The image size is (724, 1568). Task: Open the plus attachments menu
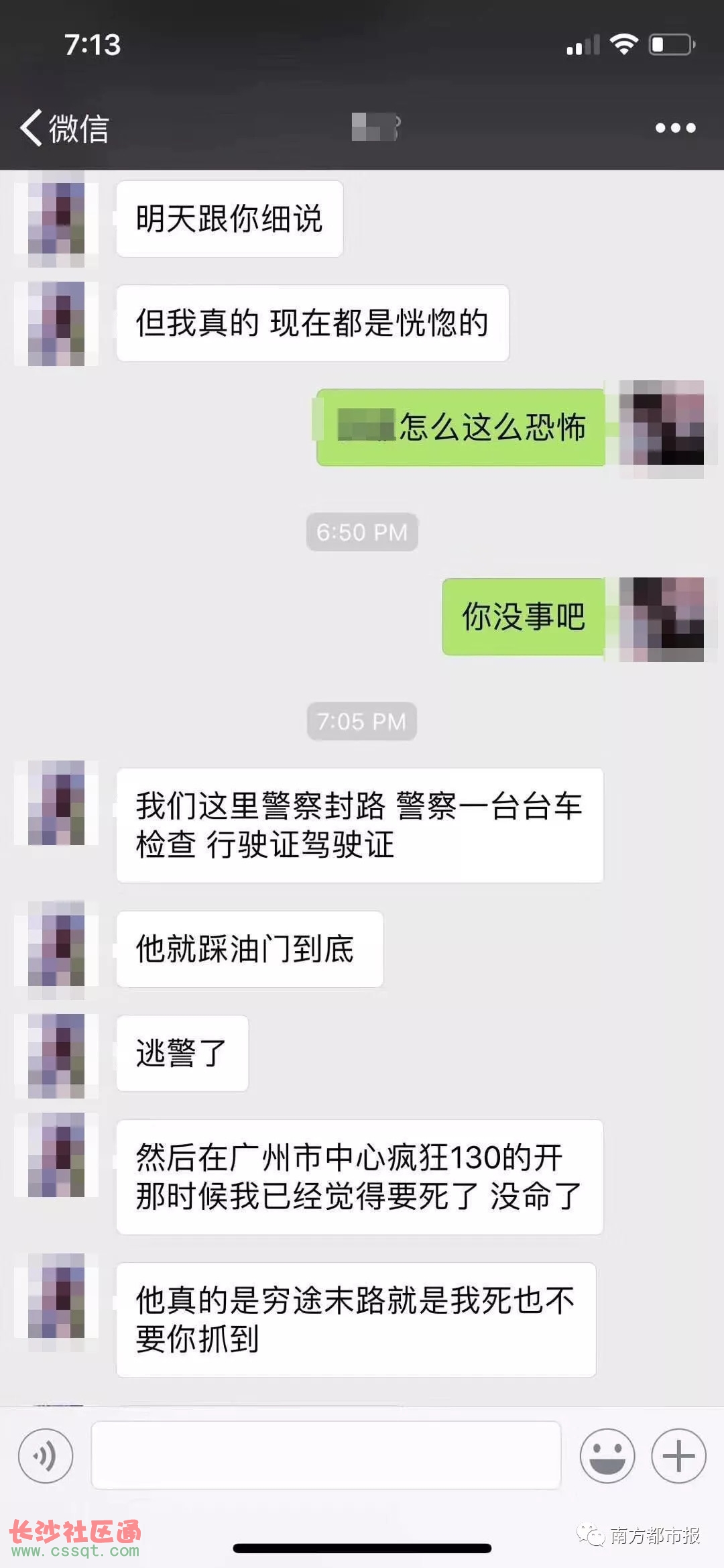(x=678, y=1455)
